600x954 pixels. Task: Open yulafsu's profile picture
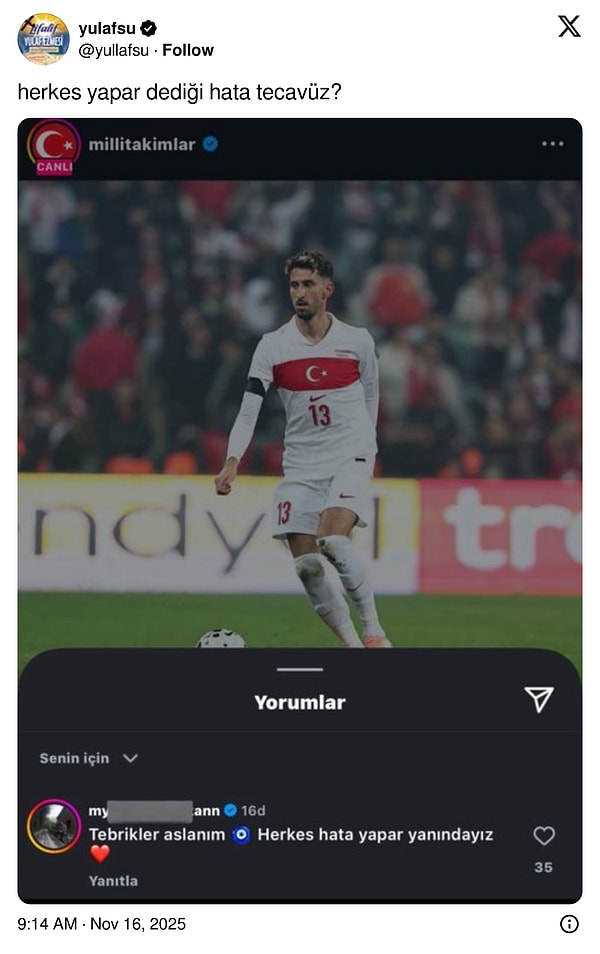point(43,39)
